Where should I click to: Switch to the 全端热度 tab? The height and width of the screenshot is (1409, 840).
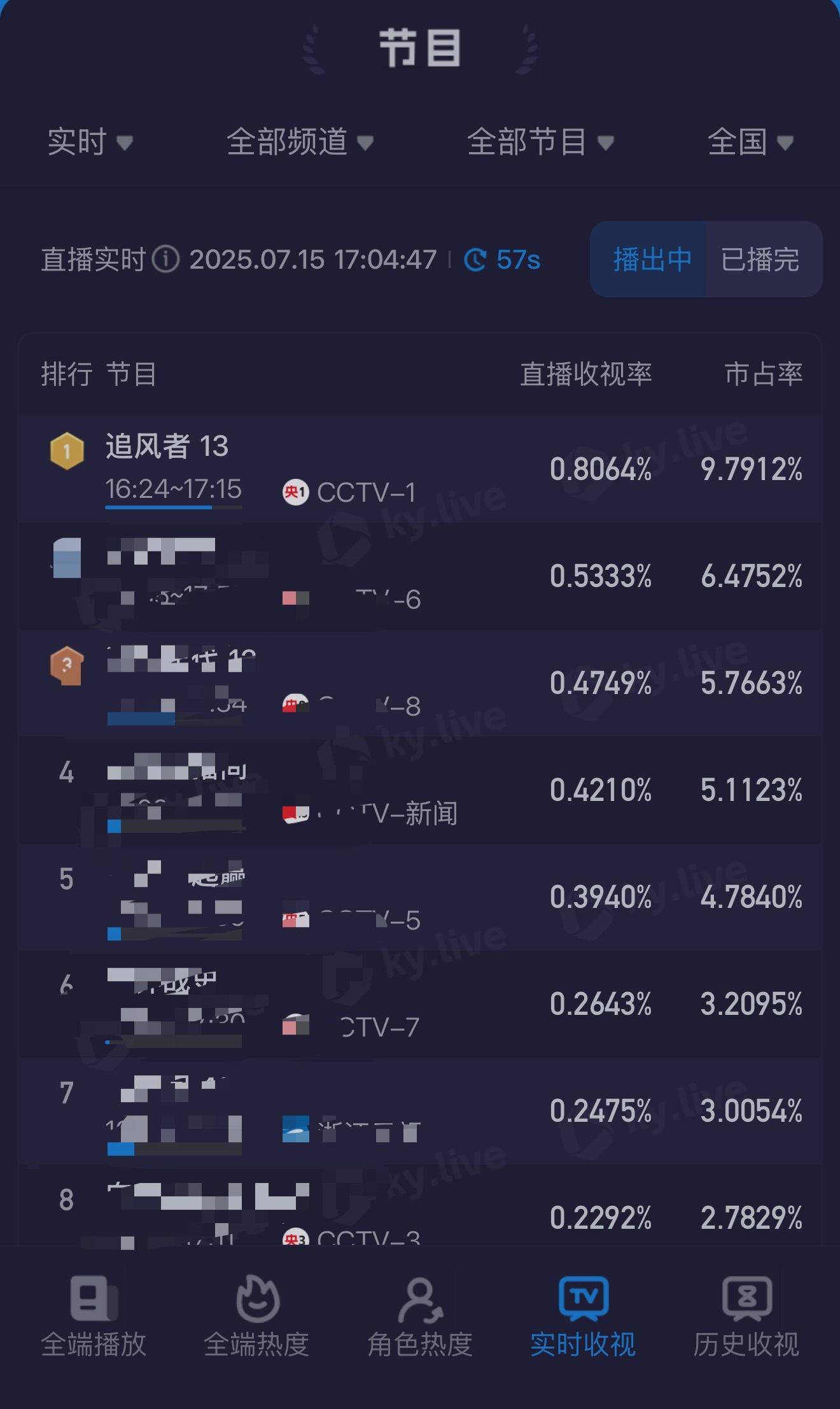(256, 1317)
